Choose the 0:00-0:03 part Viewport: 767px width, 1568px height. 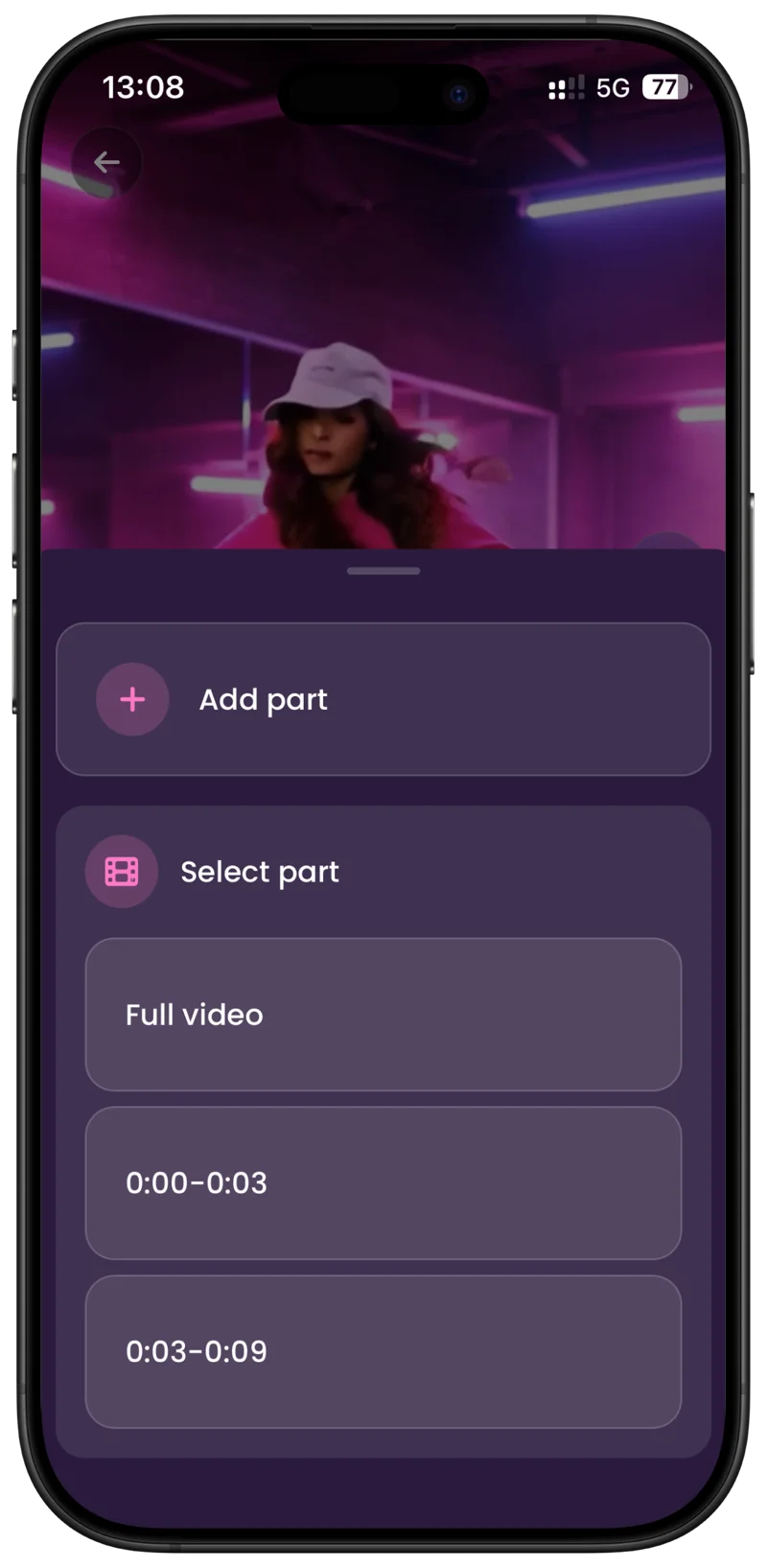click(x=383, y=1182)
